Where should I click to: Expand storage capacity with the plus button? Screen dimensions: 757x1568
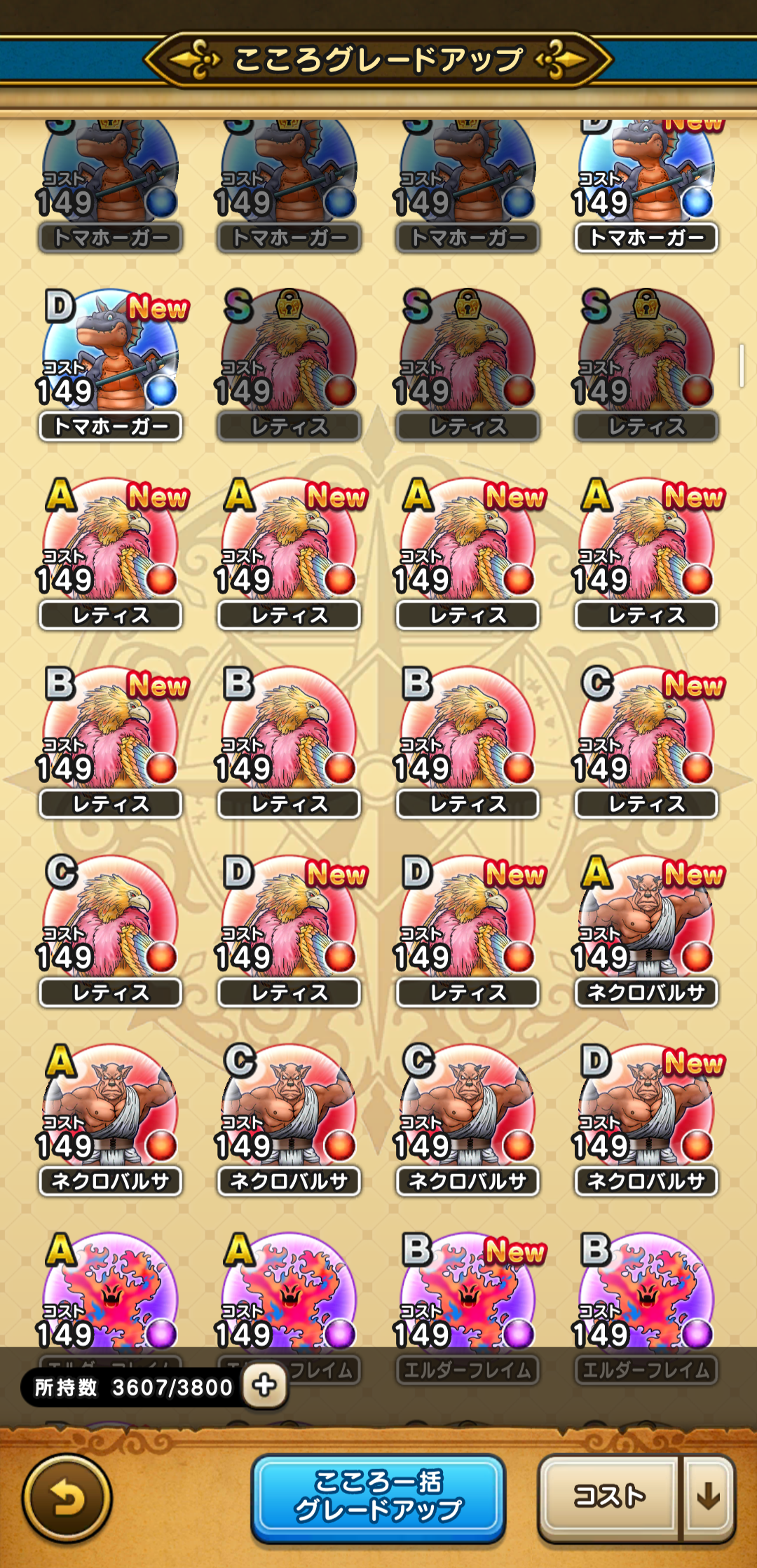click(264, 1385)
